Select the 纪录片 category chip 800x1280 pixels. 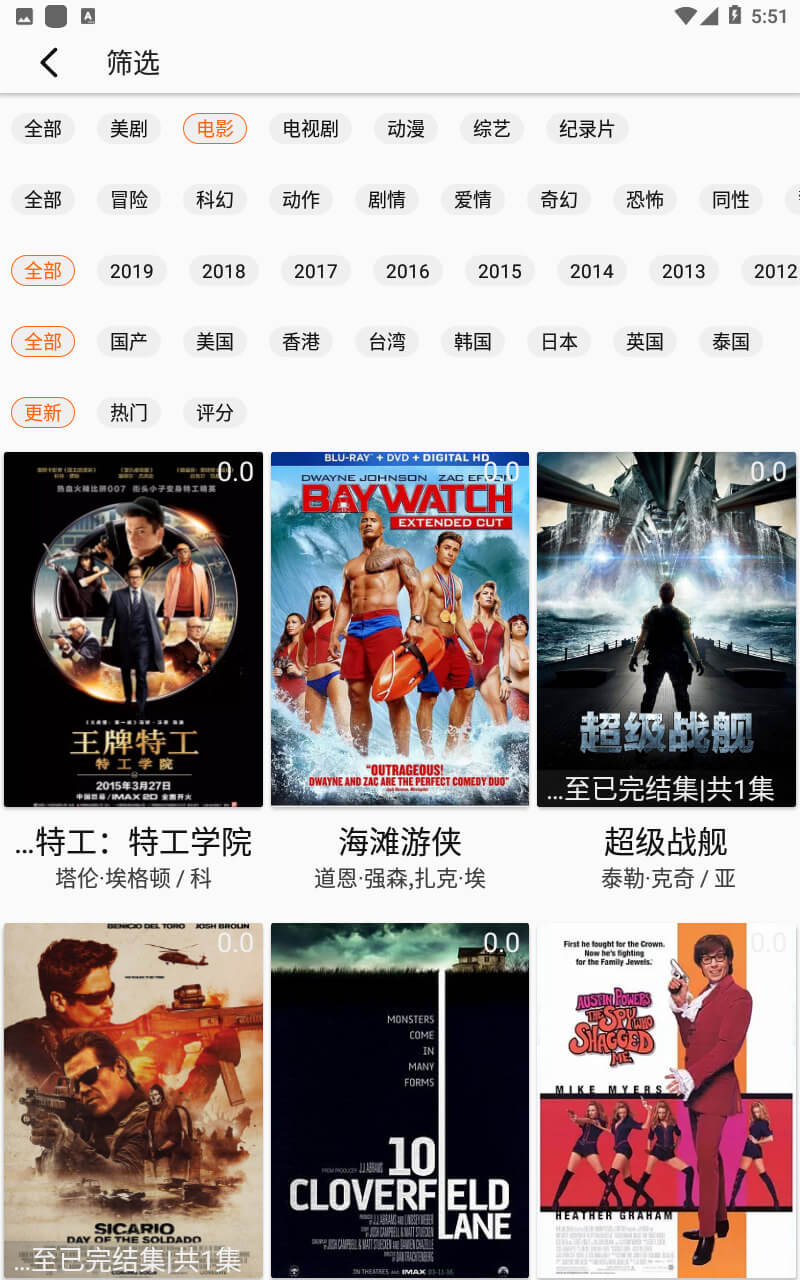[587, 129]
